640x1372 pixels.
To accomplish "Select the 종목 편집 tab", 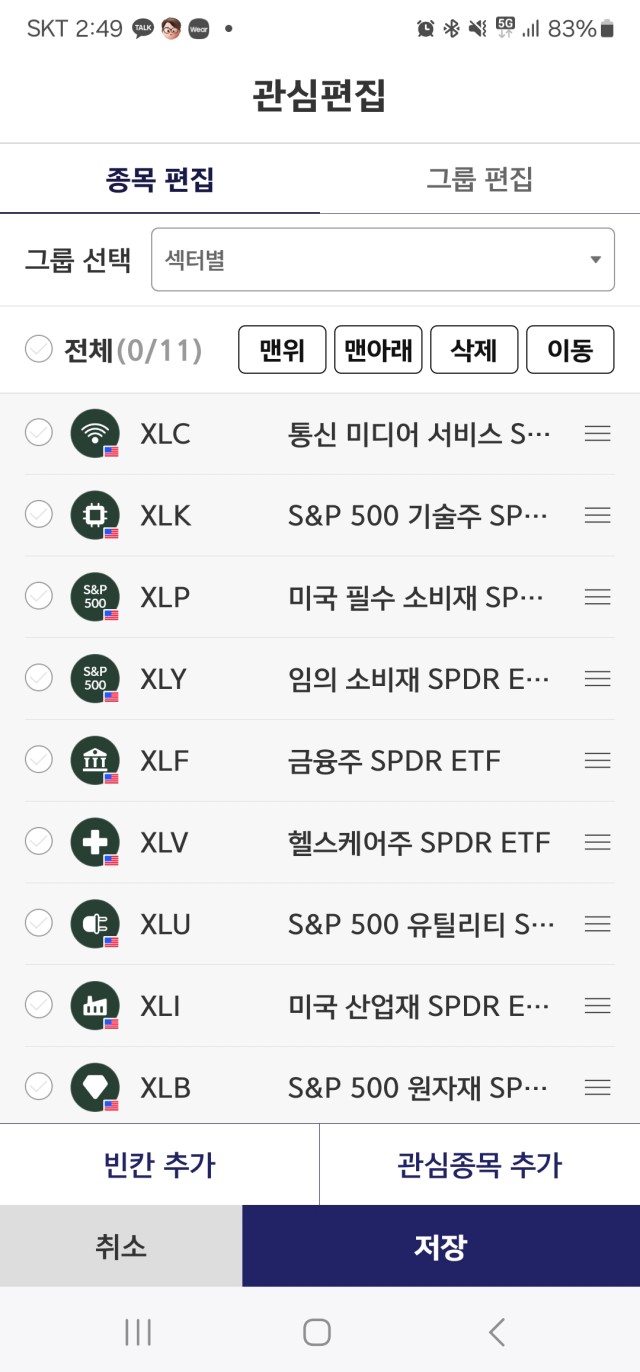I will pyautogui.click(x=160, y=180).
